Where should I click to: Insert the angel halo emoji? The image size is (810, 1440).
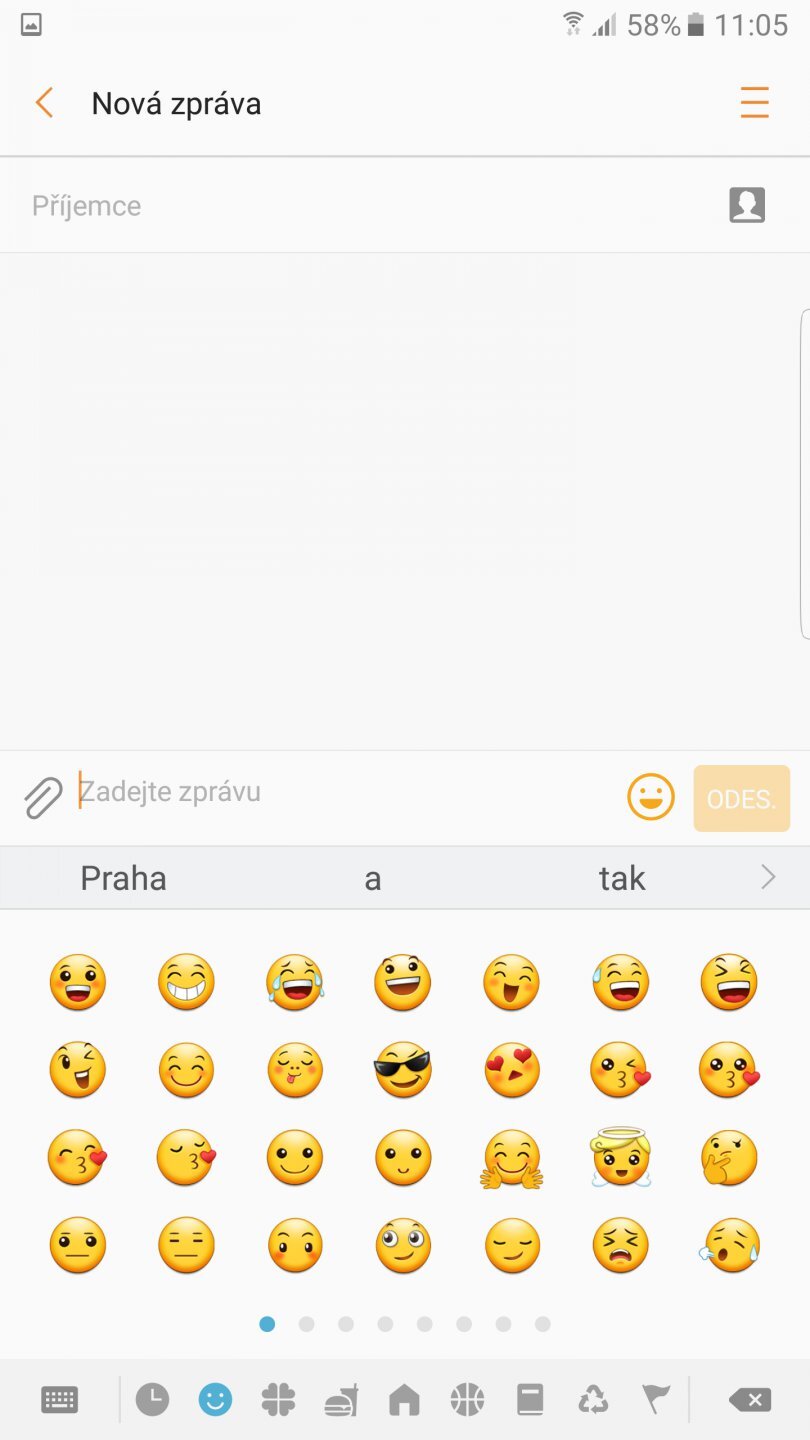(x=621, y=1158)
